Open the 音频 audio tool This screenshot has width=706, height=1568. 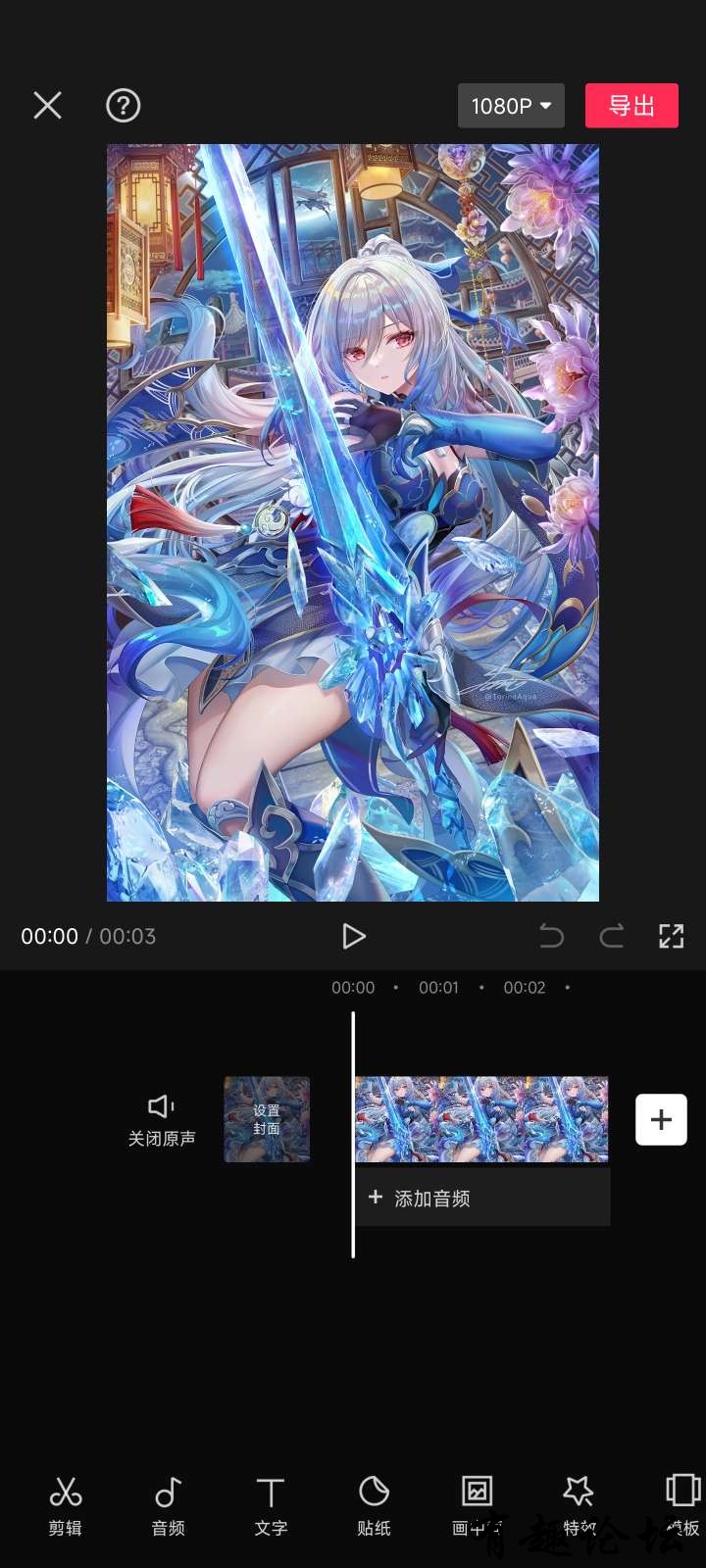coord(169,1504)
